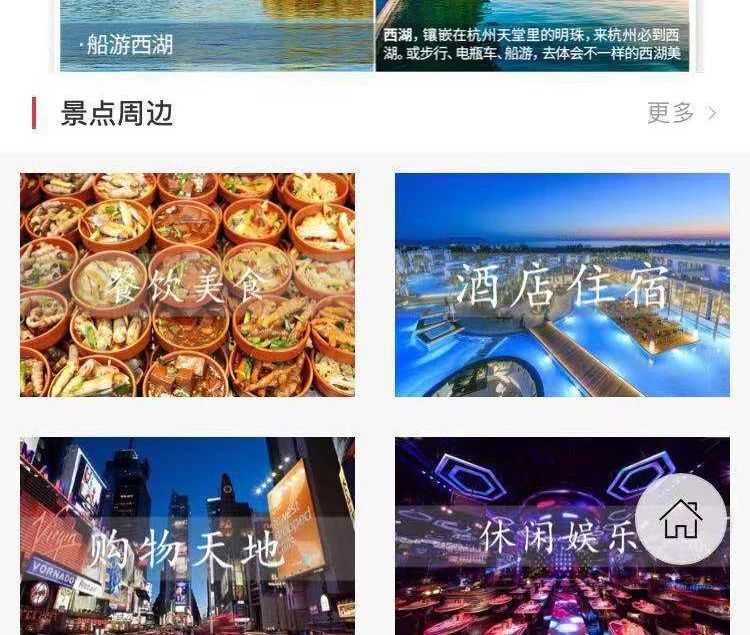Screen dimensions: 750x635
Task: Tap 更多 to see more nearby spots
Action: [681, 113]
